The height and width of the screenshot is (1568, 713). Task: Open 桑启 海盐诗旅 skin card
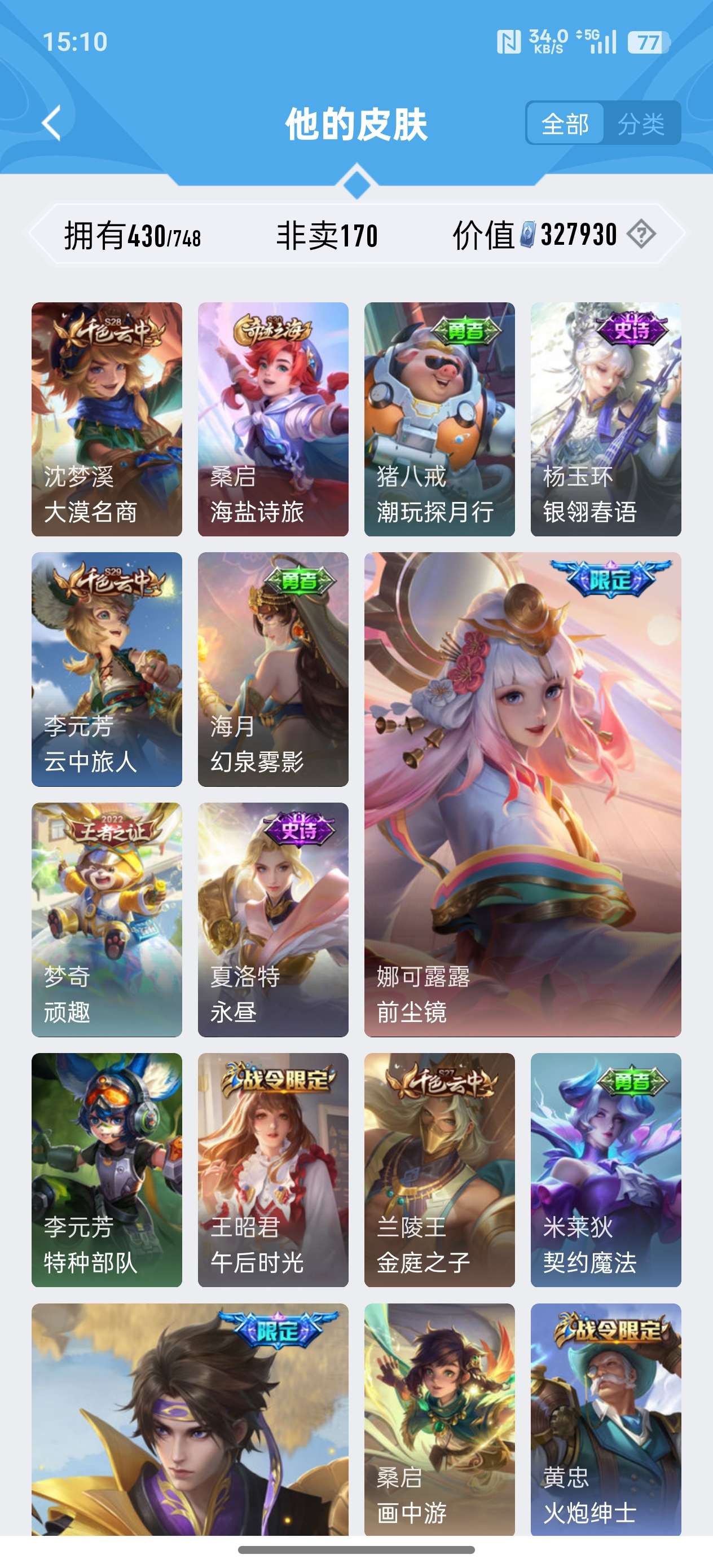(x=273, y=420)
